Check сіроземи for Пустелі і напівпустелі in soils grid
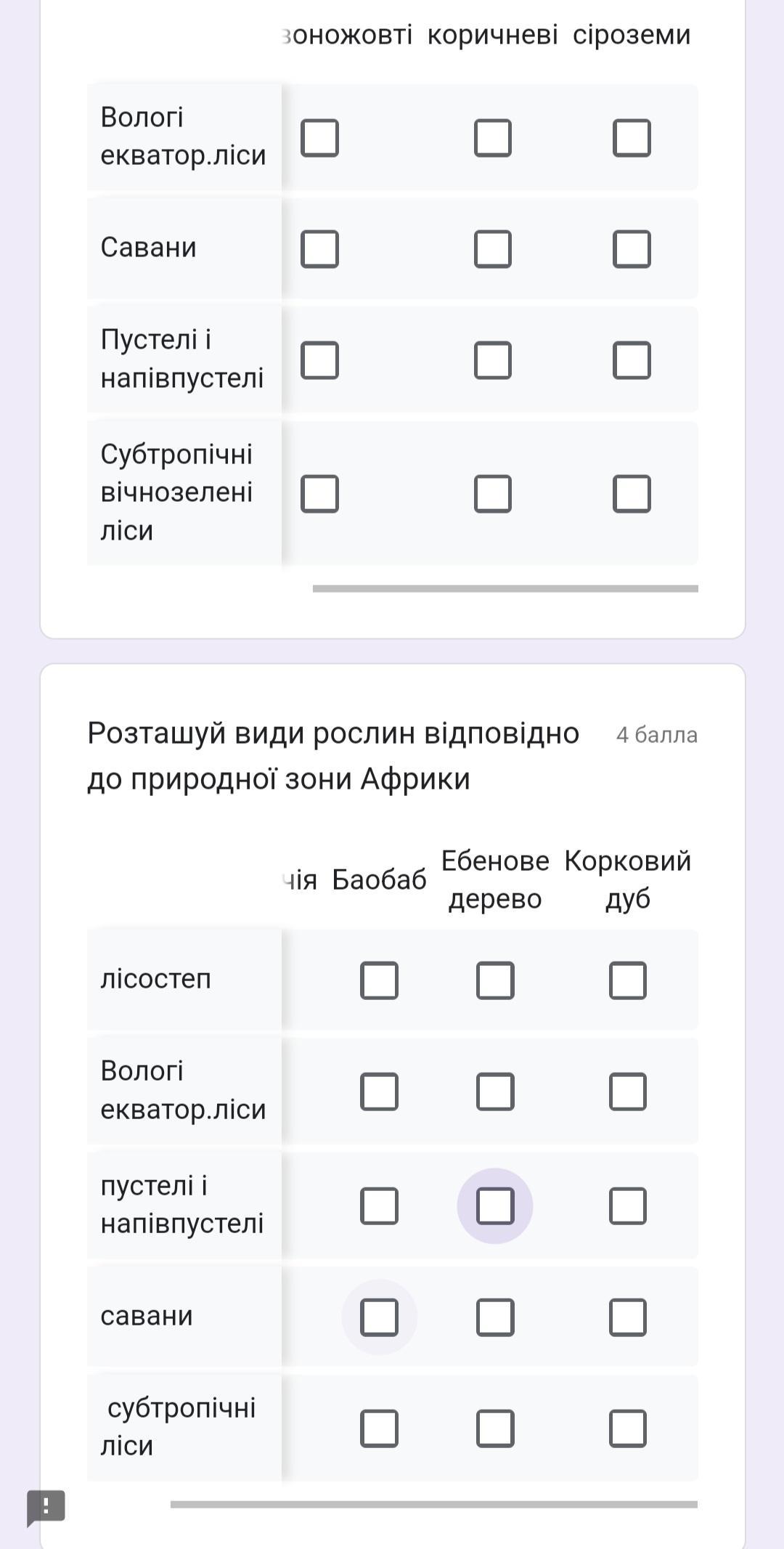This screenshot has height=1549, width=784. pos(632,360)
